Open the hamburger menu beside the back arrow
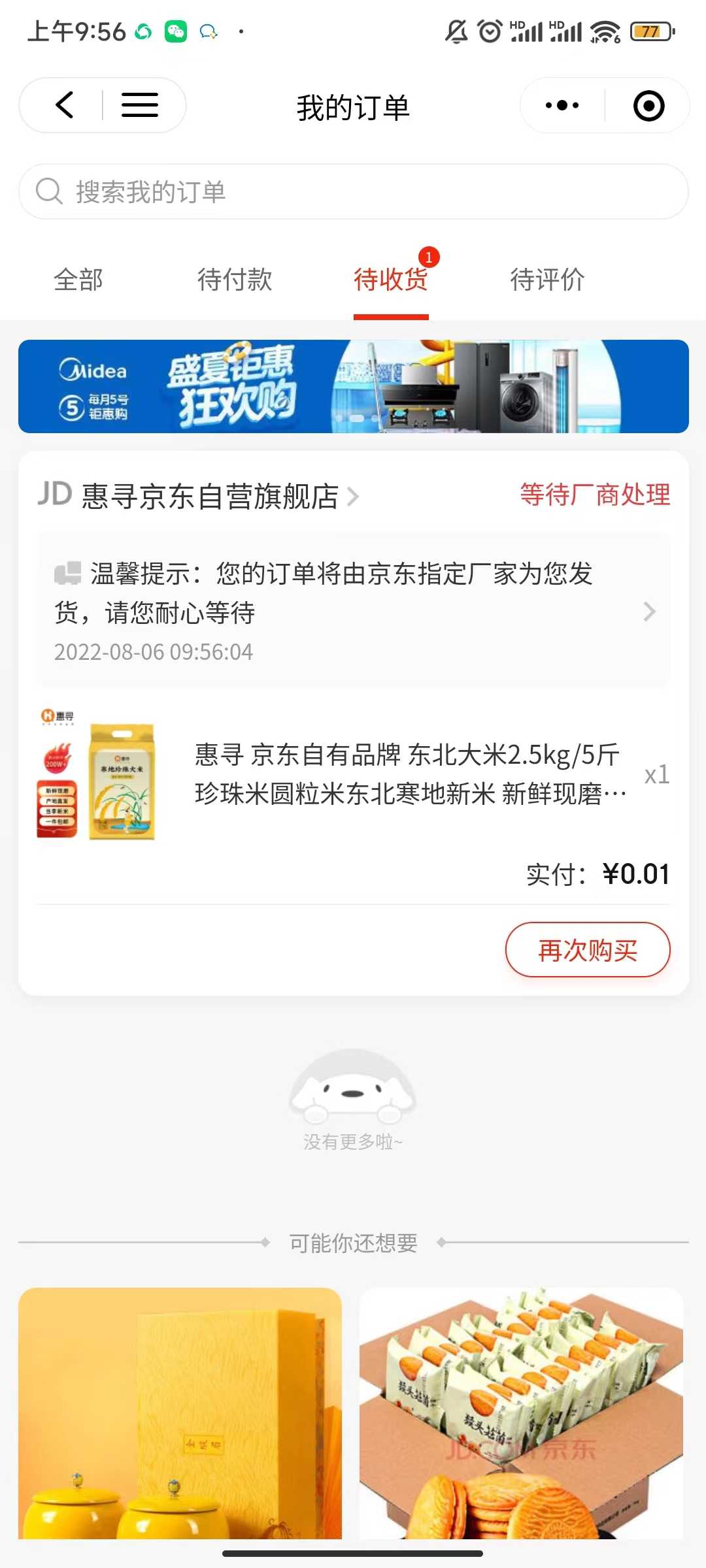 click(x=138, y=105)
